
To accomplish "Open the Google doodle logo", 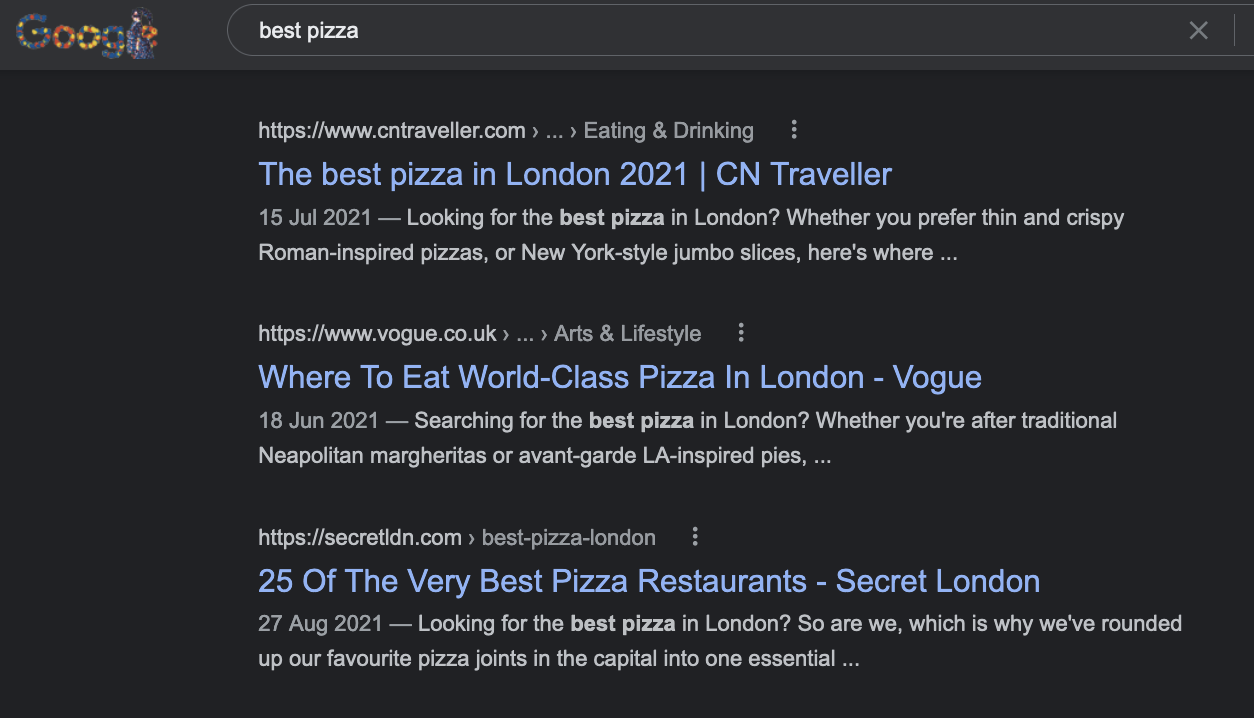I will (x=88, y=32).
